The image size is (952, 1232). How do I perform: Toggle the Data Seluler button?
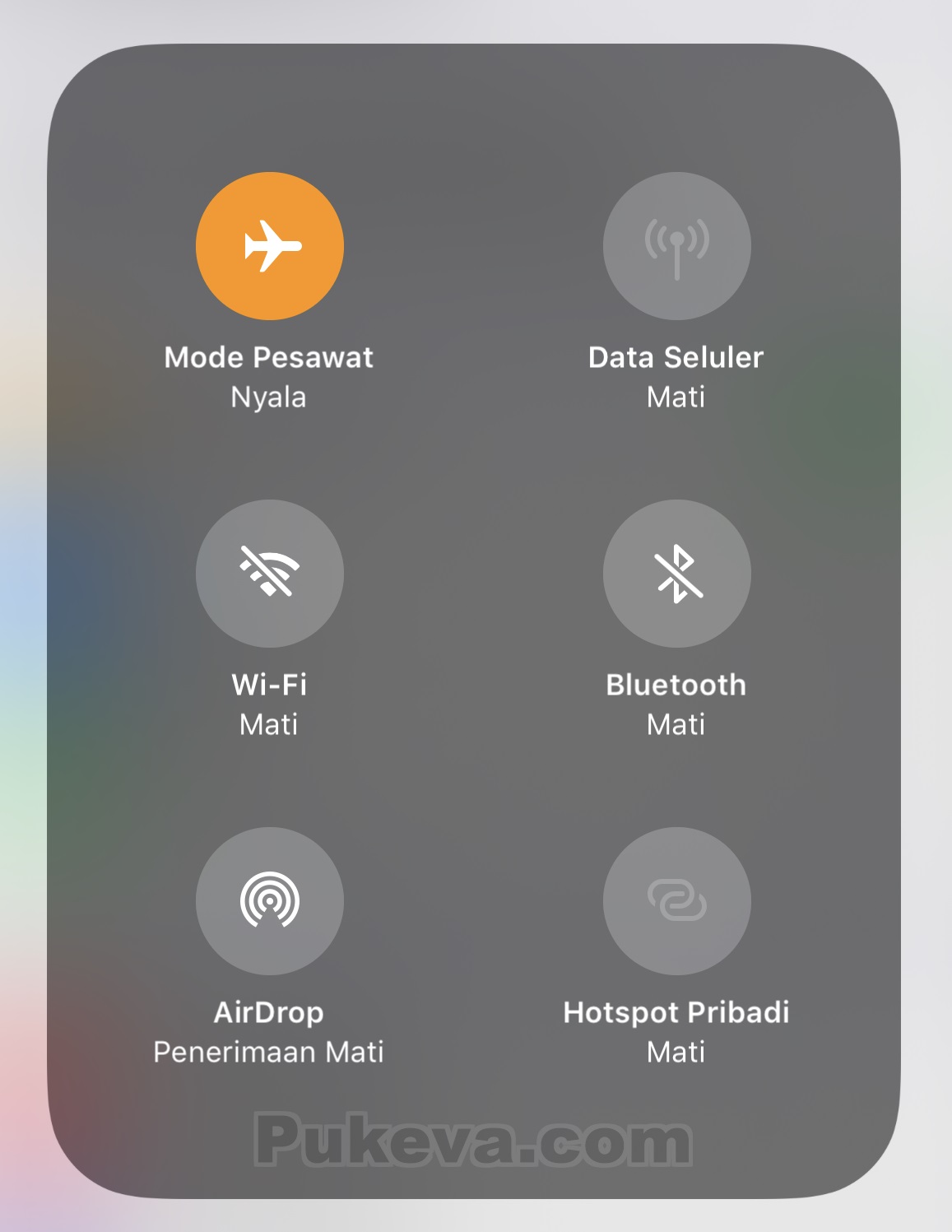[676, 246]
